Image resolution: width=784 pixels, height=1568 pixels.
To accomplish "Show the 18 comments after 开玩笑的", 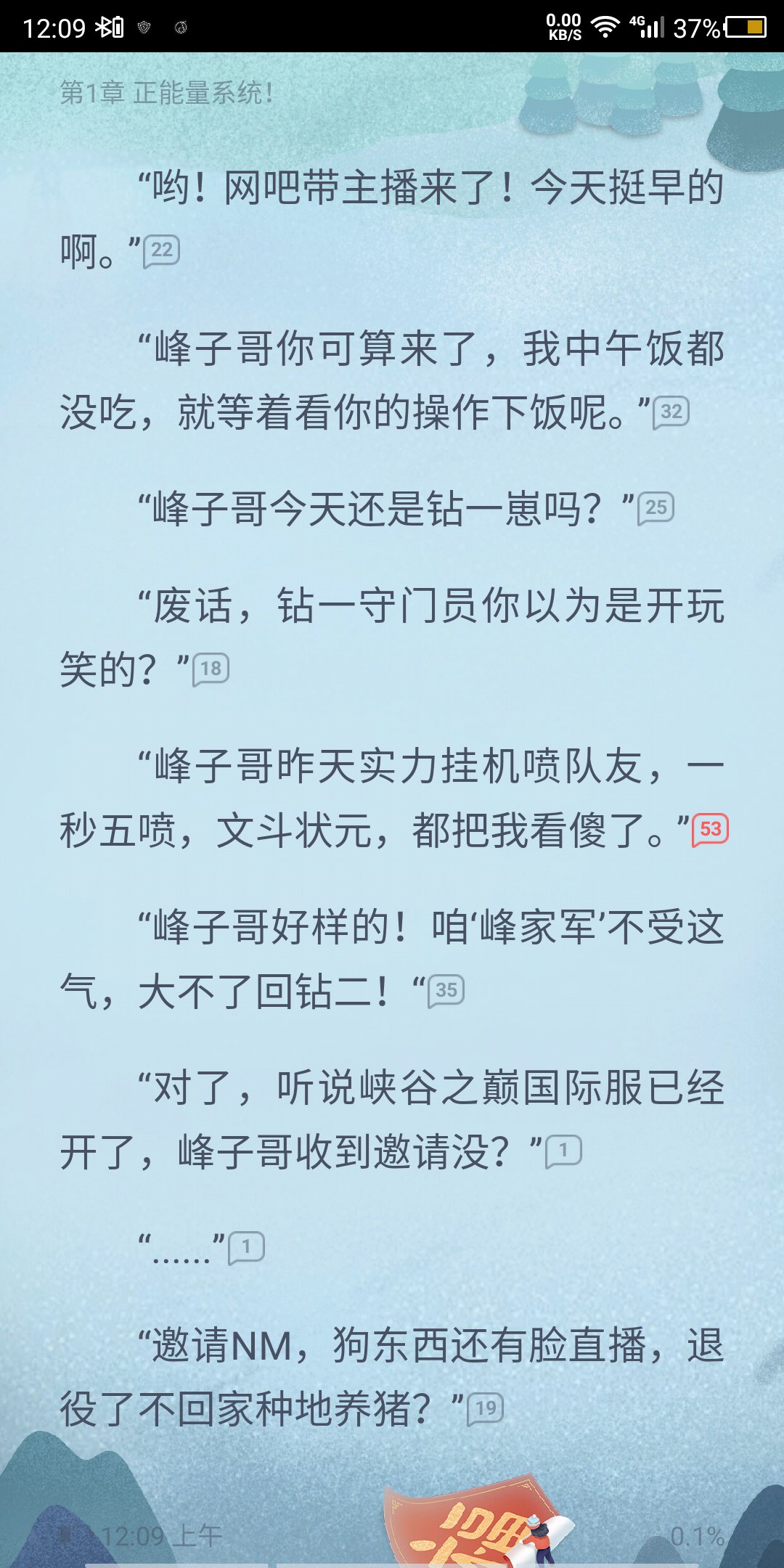I will pos(211,669).
